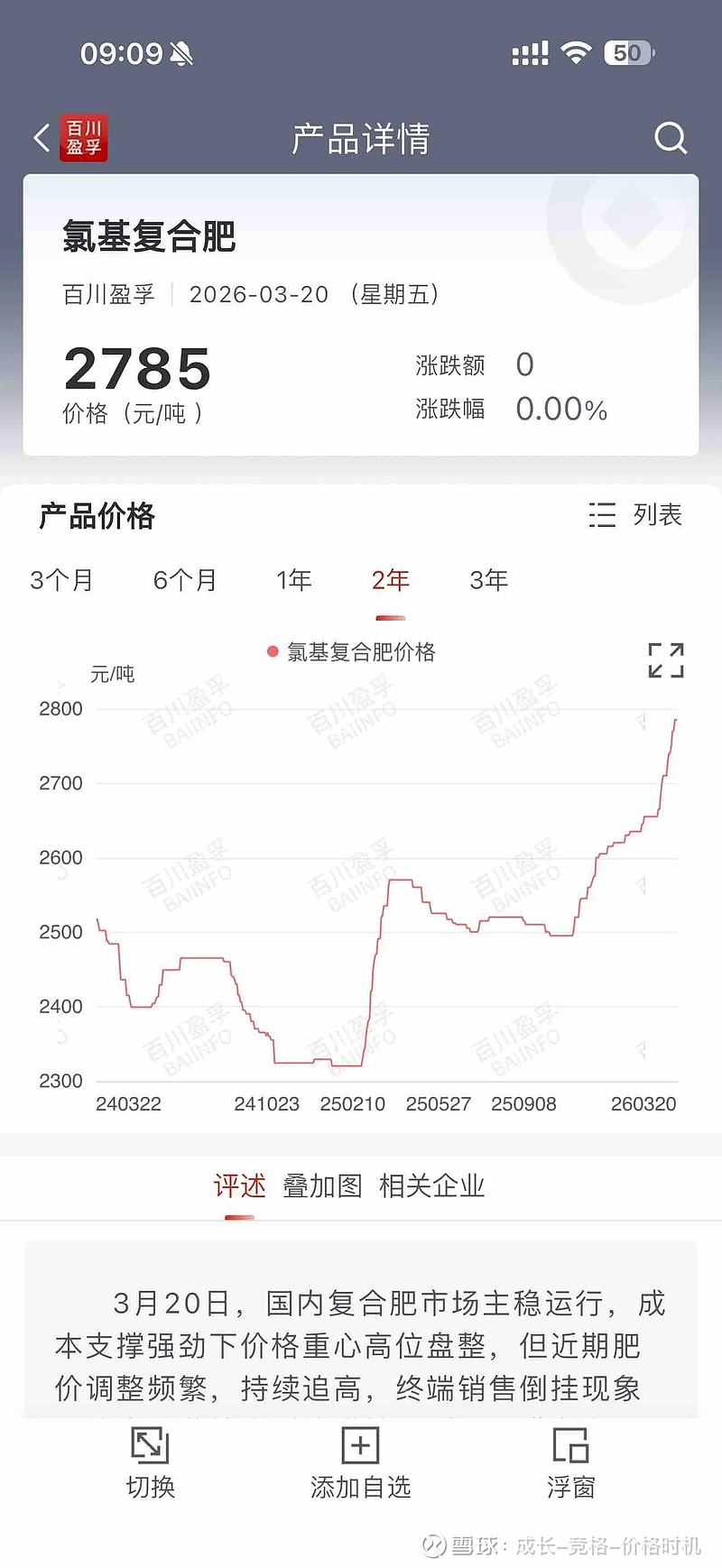Select the 3年 time range

pos(488,580)
